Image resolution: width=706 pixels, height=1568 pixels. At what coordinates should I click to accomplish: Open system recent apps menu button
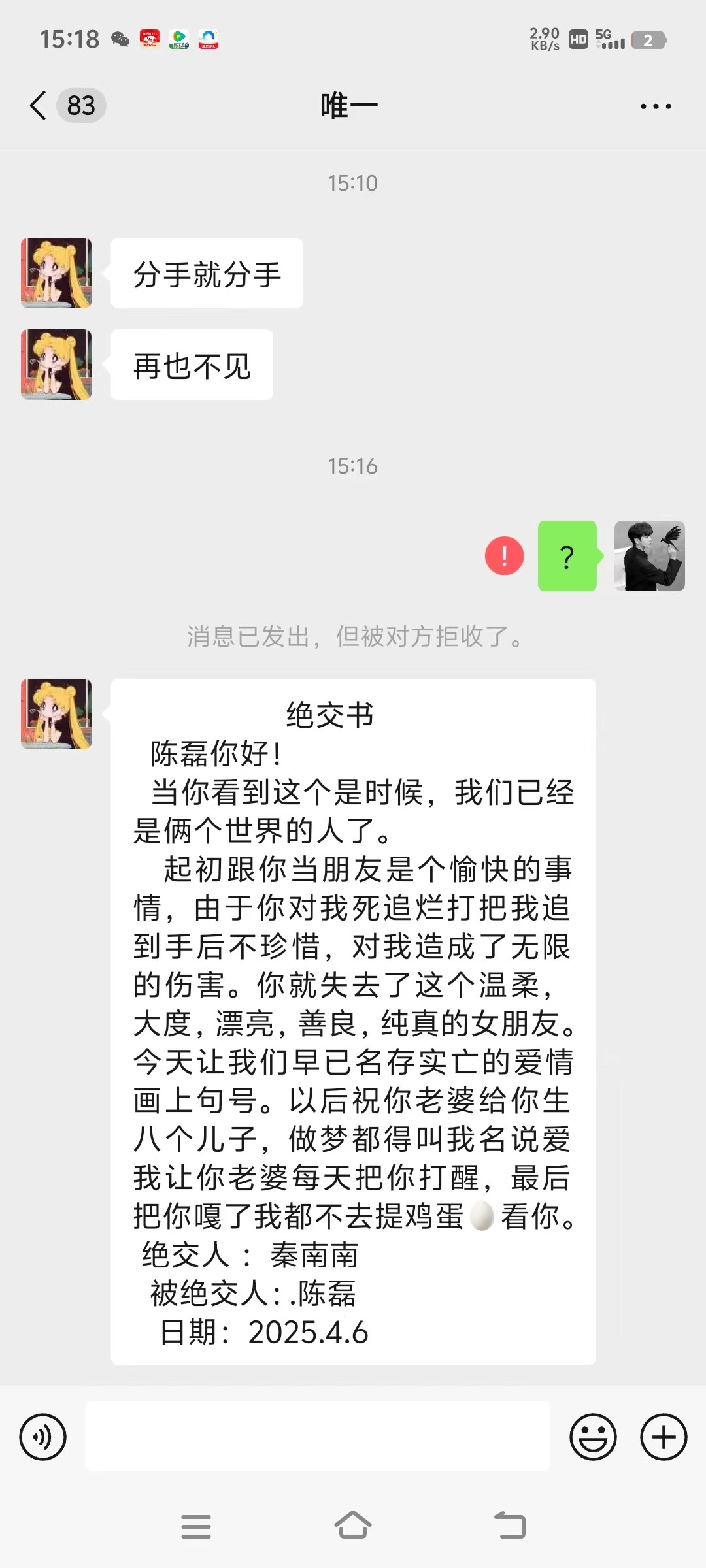point(195,1526)
